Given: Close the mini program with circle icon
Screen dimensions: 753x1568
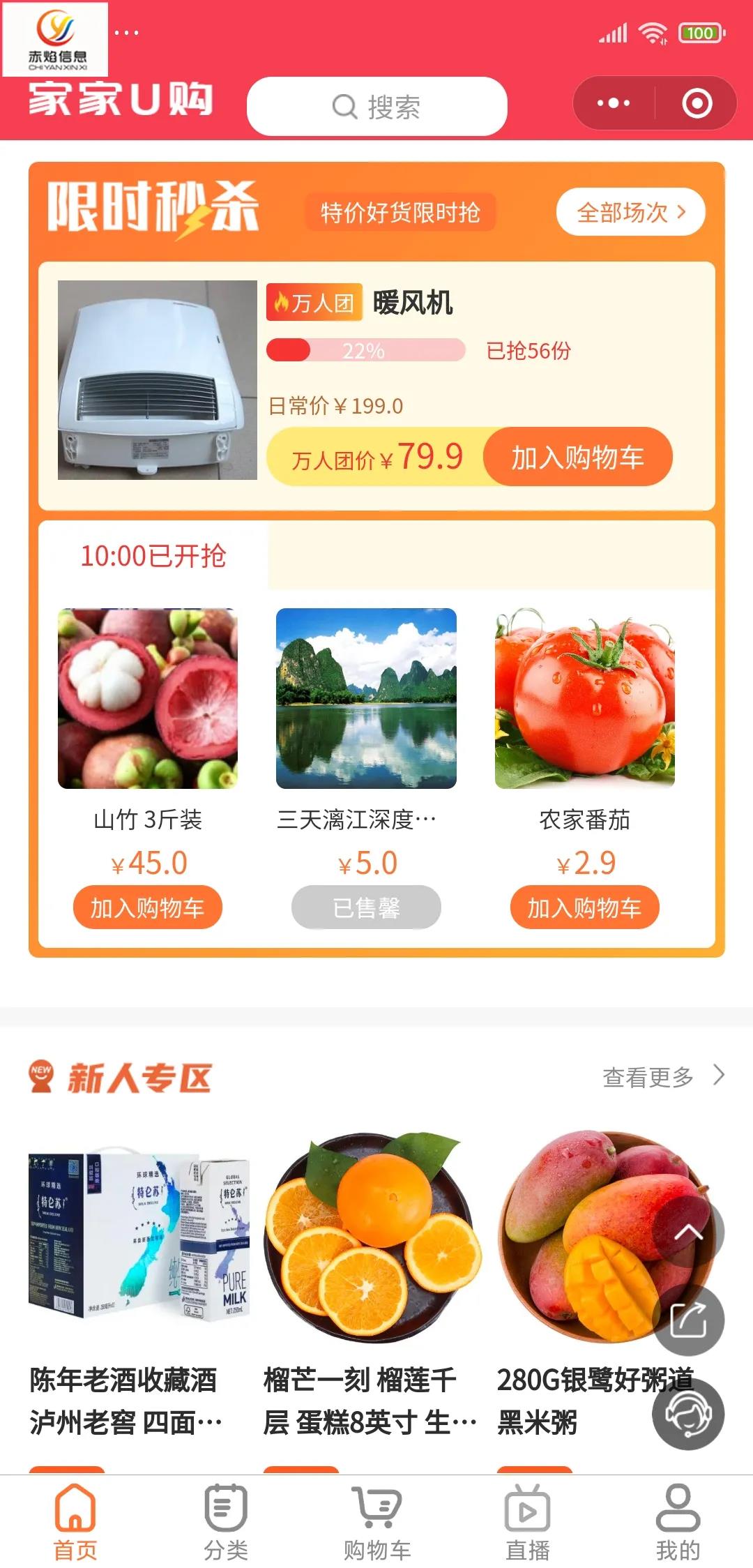Looking at the screenshot, I should 697,103.
